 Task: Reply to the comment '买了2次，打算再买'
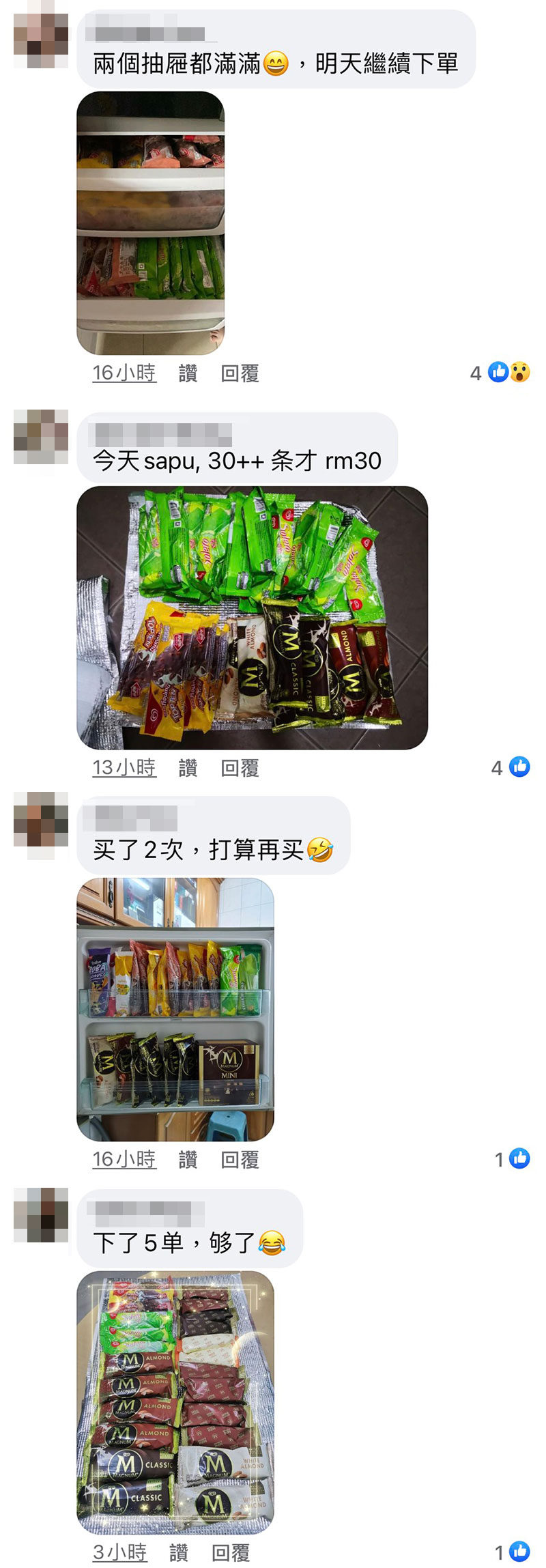point(240,1159)
